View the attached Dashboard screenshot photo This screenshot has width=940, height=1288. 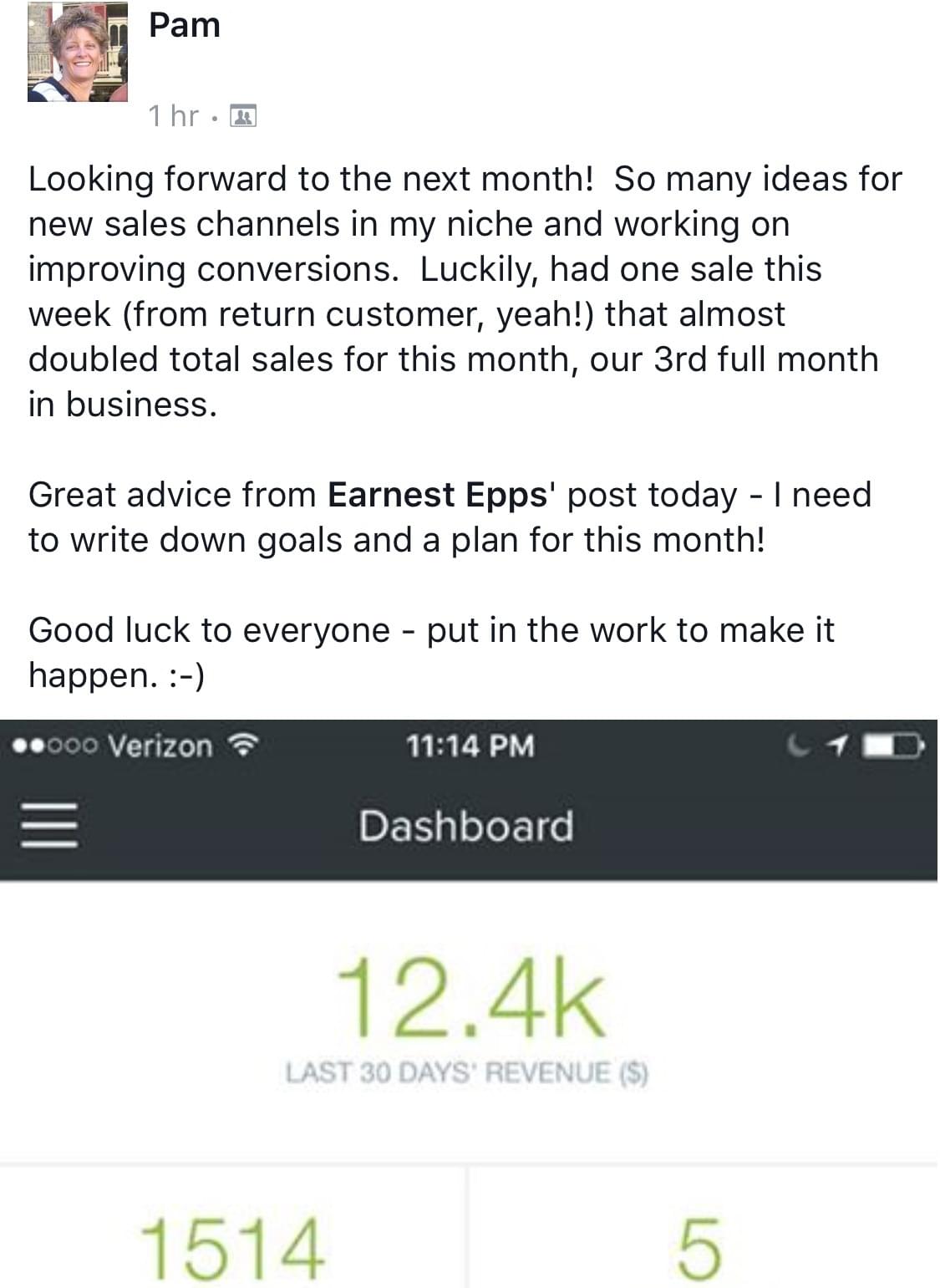click(x=470, y=1003)
